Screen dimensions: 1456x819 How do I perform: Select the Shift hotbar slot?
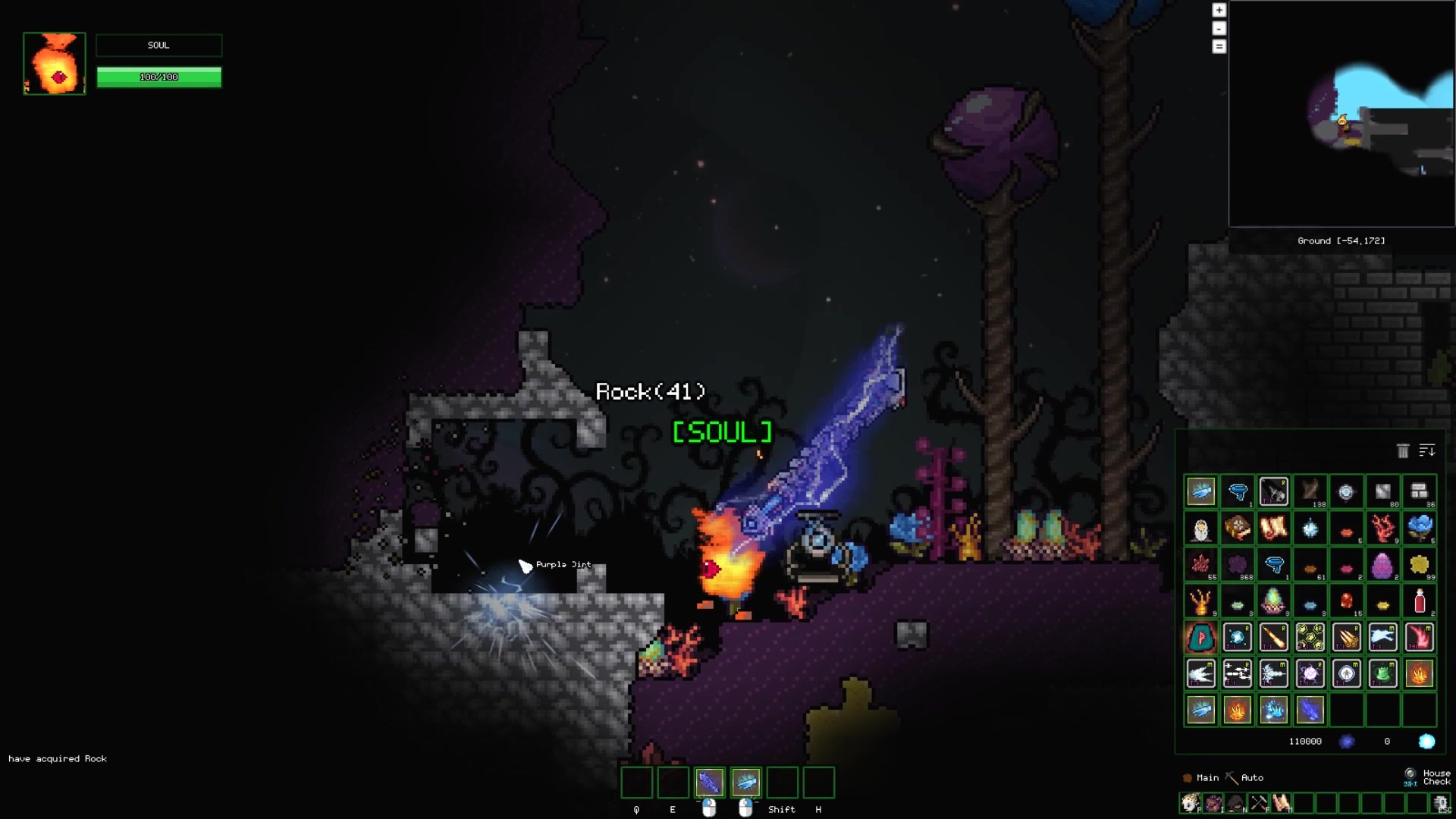[782, 783]
